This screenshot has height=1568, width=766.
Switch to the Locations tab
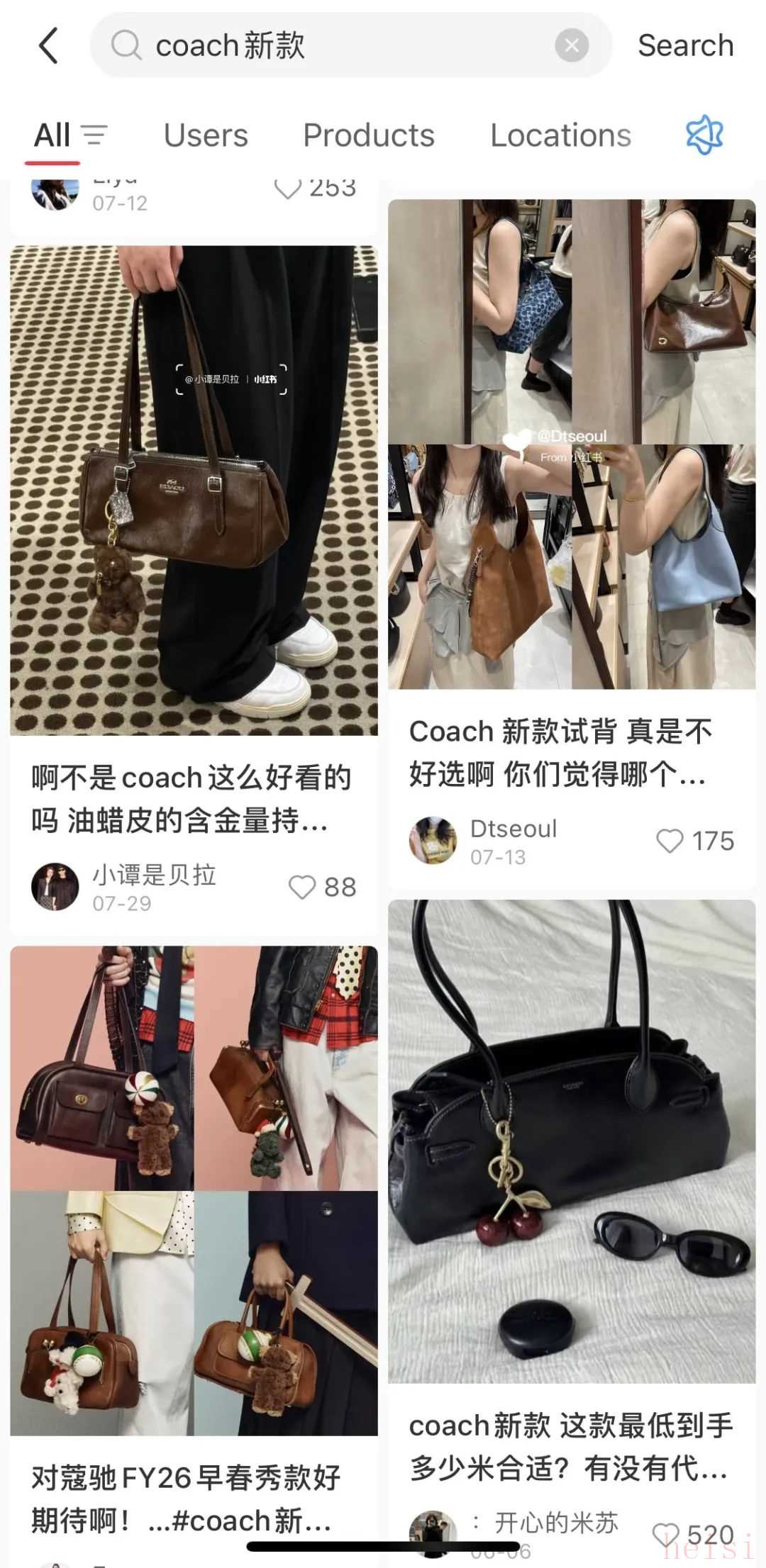pos(560,135)
